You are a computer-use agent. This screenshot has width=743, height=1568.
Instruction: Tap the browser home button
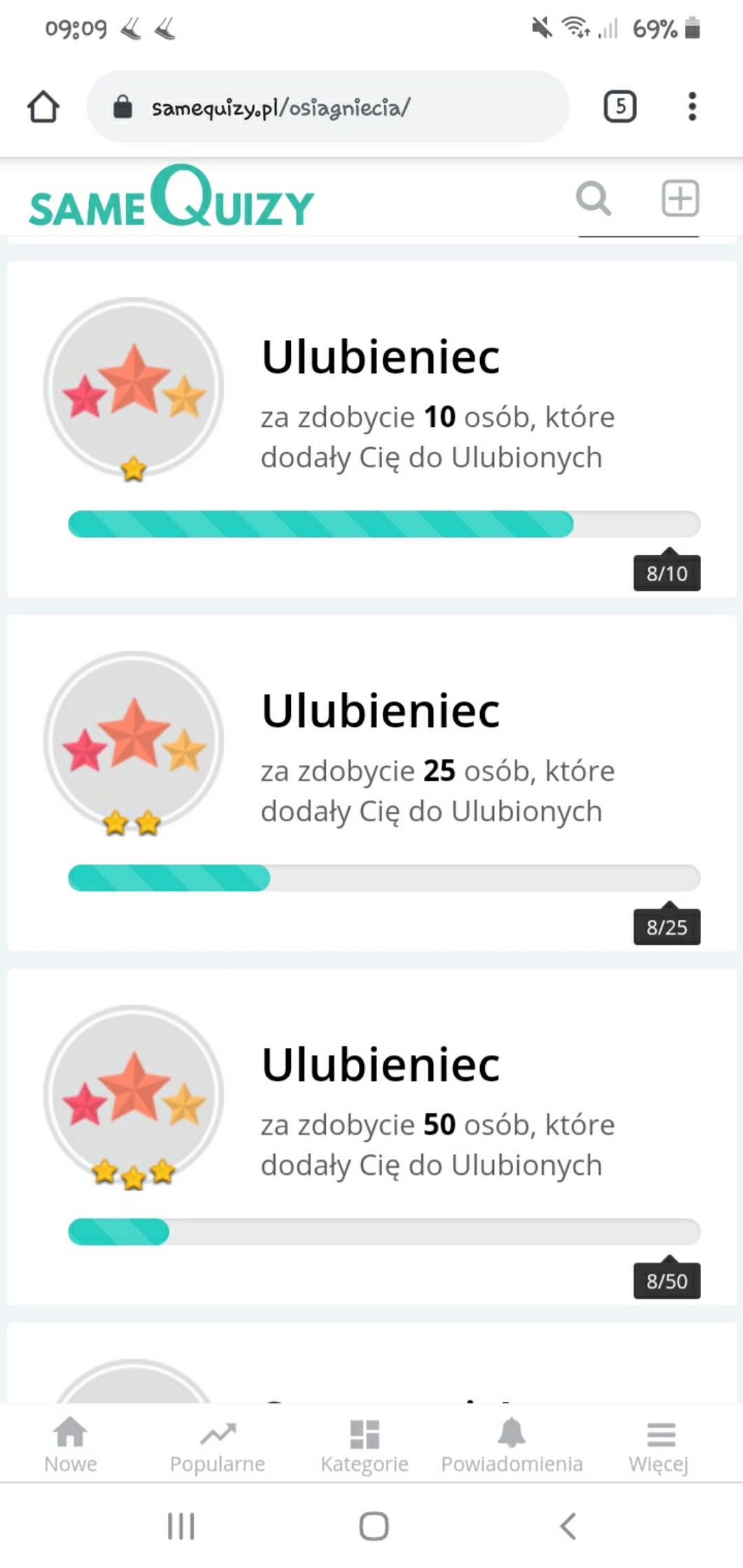pyautogui.click(x=43, y=107)
